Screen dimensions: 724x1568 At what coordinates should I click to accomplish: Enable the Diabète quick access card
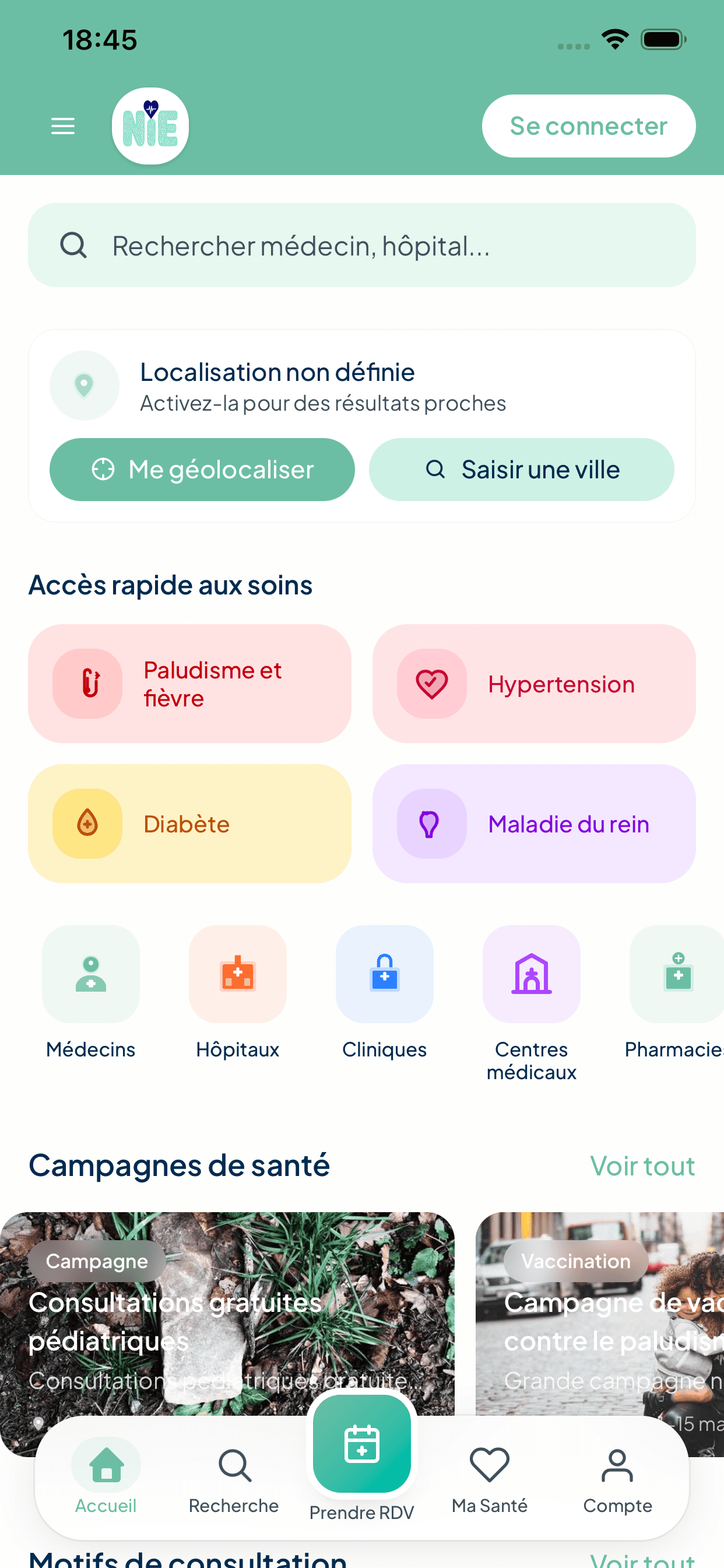pyautogui.click(x=190, y=824)
